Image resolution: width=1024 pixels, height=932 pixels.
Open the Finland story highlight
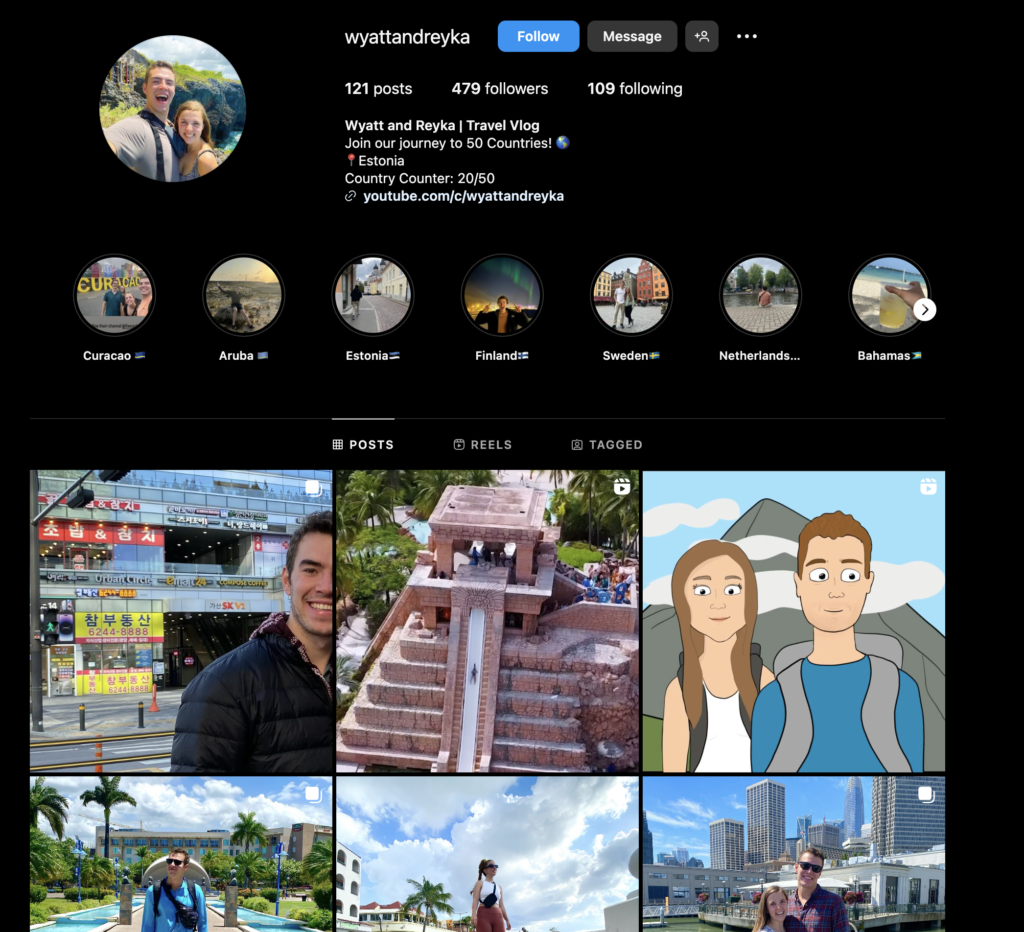click(x=501, y=295)
